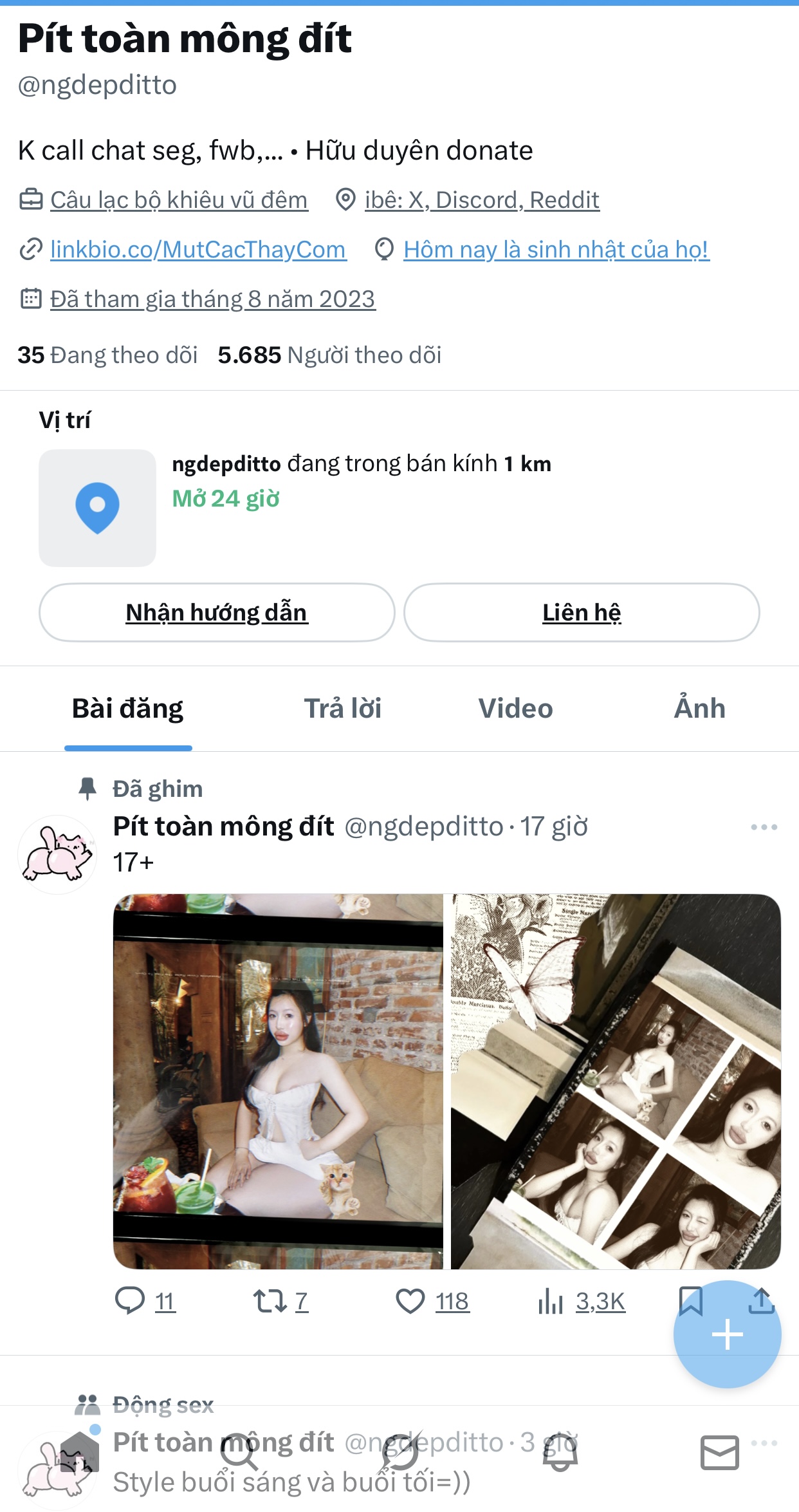
Task: Switch to the Video tab
Action: (515, 708)
